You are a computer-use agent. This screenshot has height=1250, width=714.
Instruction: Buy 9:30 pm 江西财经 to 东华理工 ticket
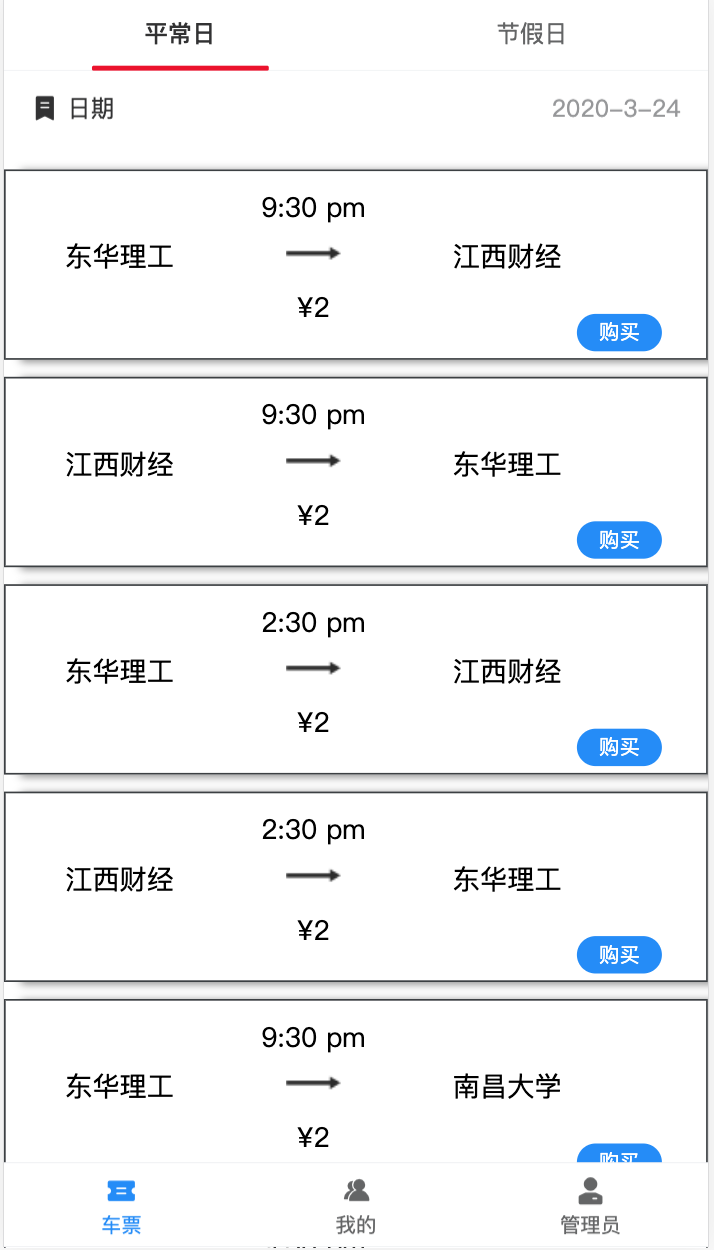click(619, 540)
